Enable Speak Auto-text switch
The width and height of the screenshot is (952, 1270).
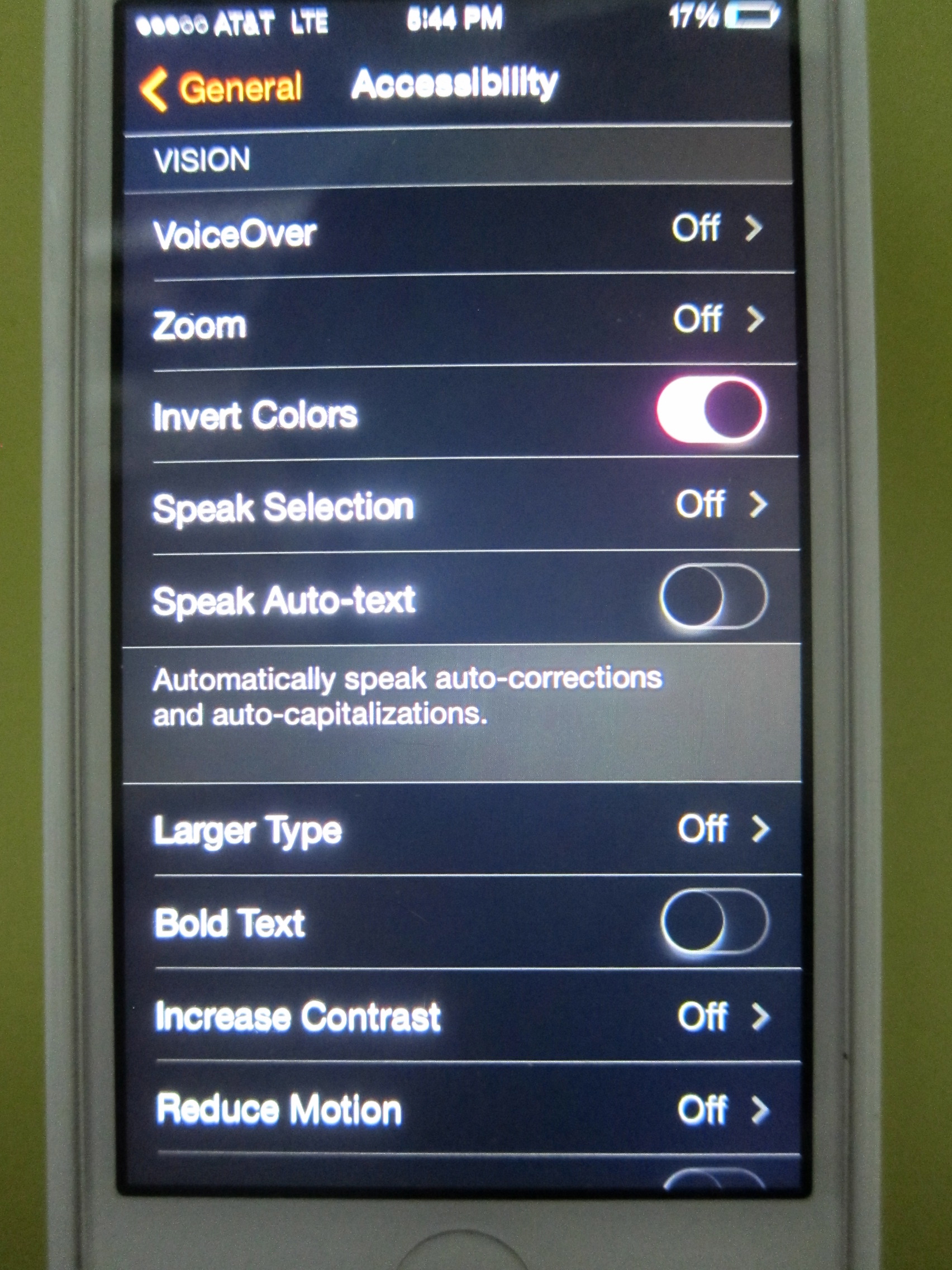coord(713,597)
